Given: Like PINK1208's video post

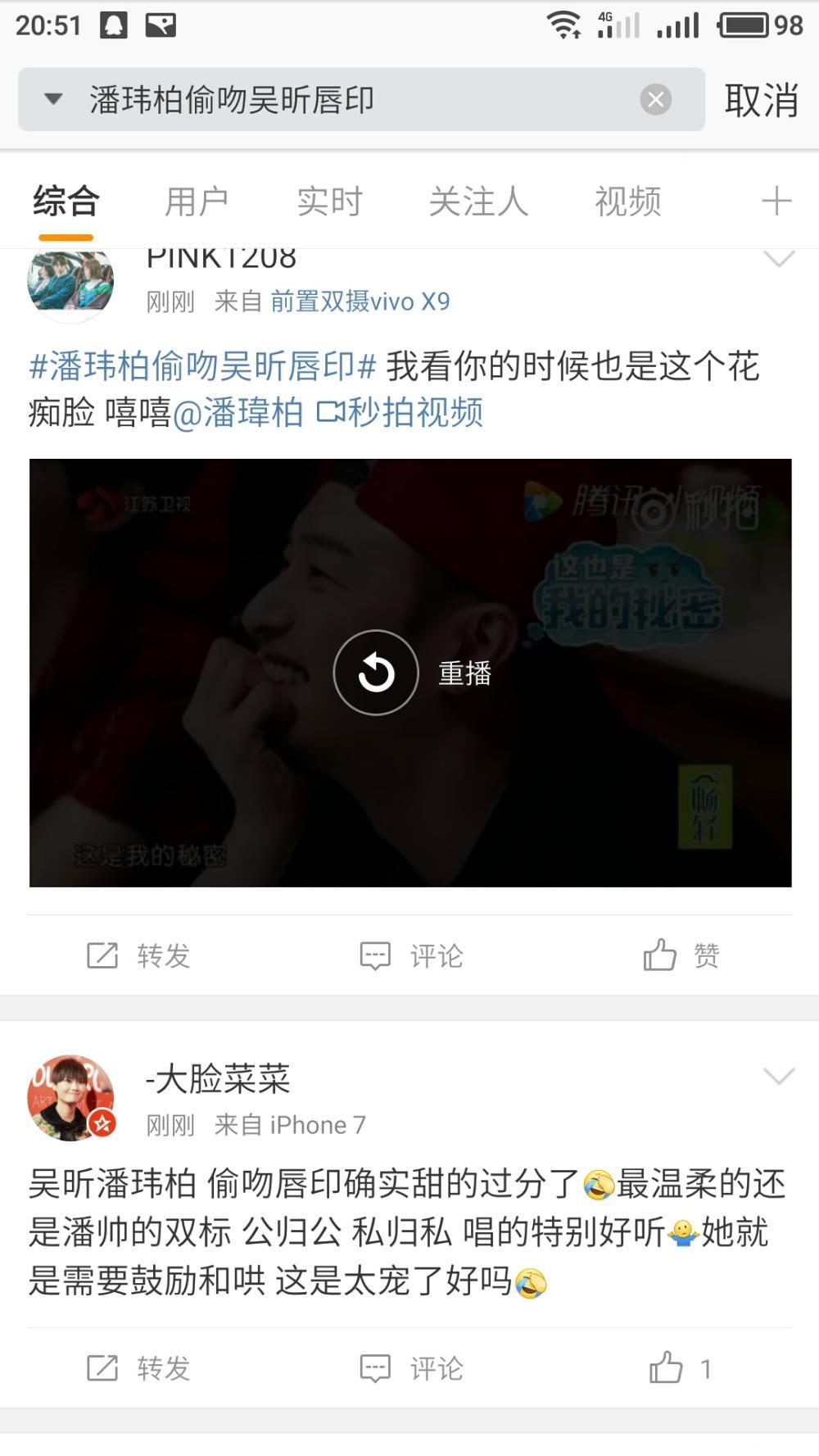Looking at the screenshot, I should [x=681, y=955].
